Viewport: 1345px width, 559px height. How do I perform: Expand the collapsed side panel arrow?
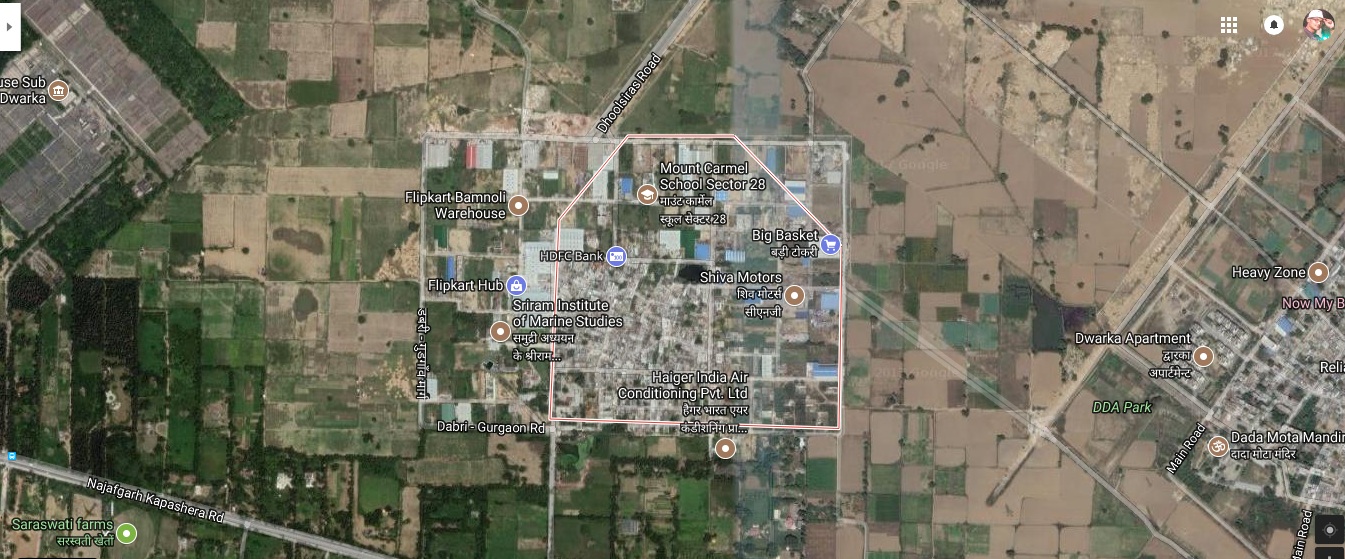point(10,28)
